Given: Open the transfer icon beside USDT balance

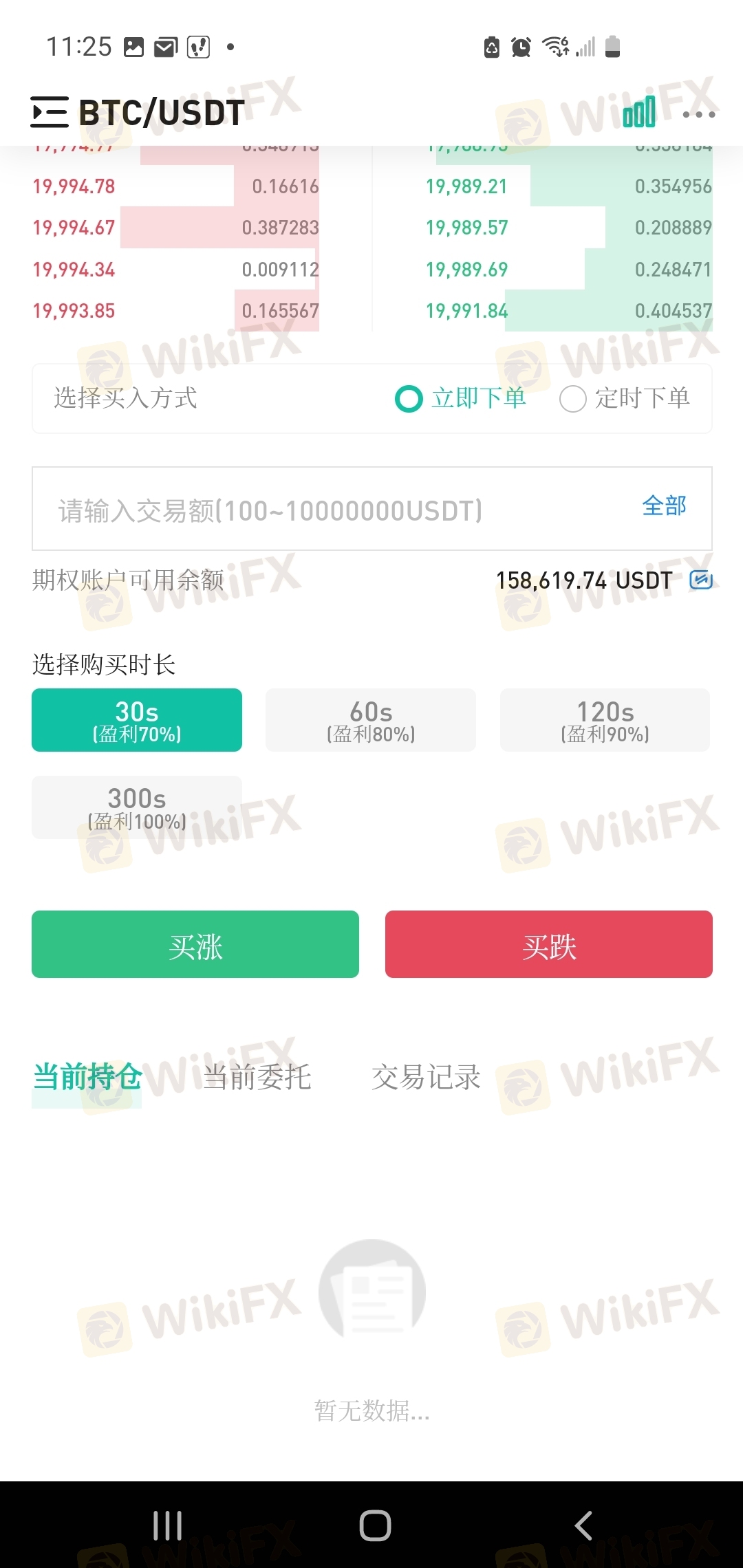Looking at the screenshot, I should 701,580.
